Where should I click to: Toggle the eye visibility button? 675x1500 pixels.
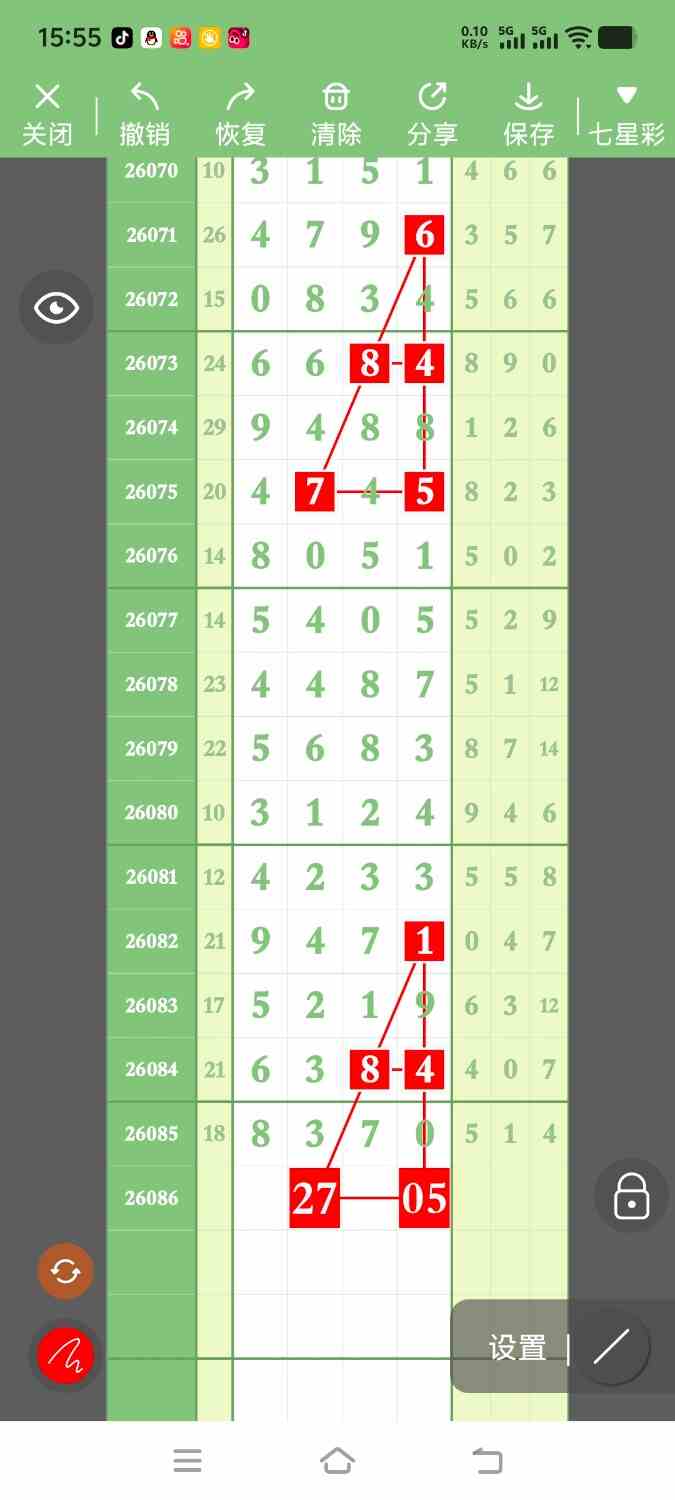[x=56, y=308]
